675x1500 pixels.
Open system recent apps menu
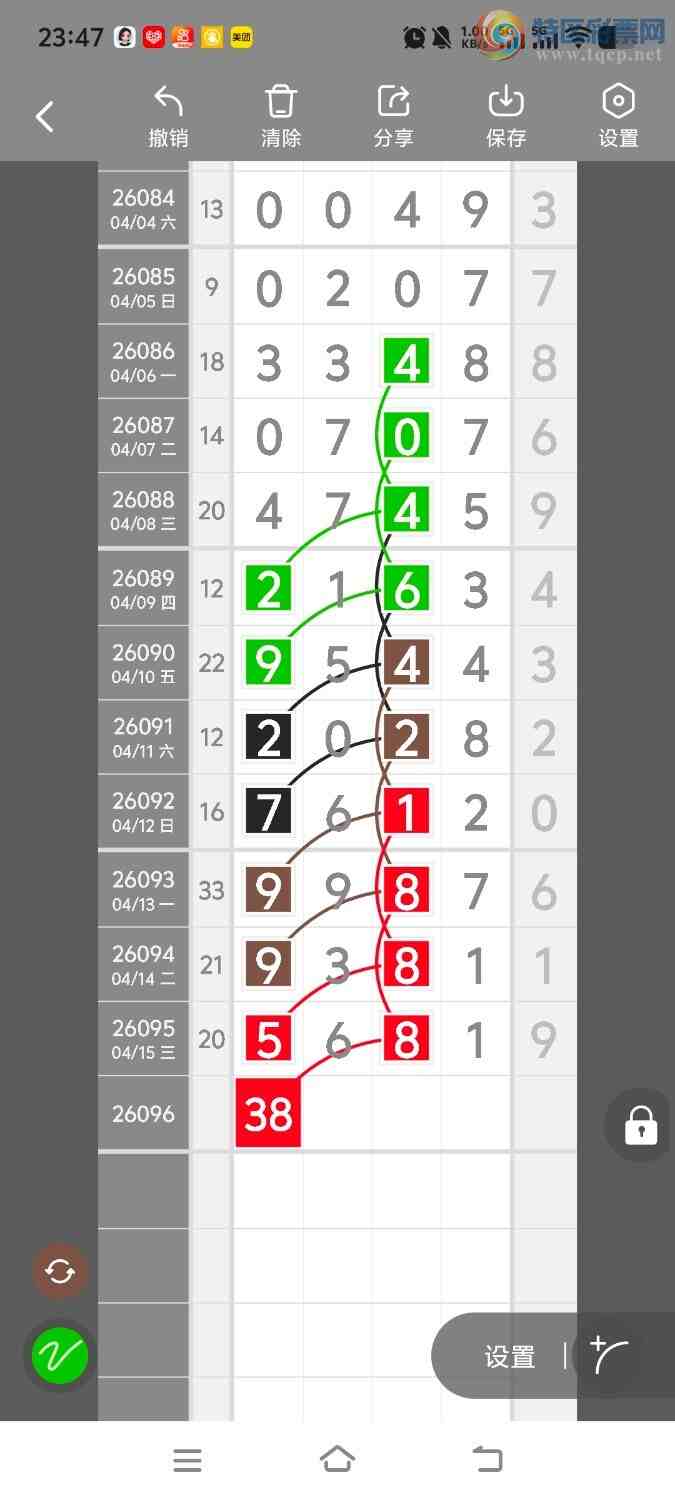188,1460
